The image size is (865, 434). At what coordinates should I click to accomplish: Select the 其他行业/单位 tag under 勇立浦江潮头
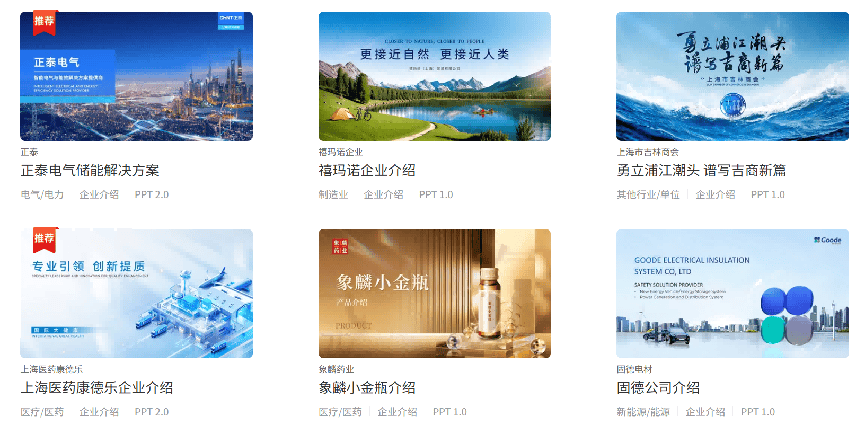click(x=648, y=195)
